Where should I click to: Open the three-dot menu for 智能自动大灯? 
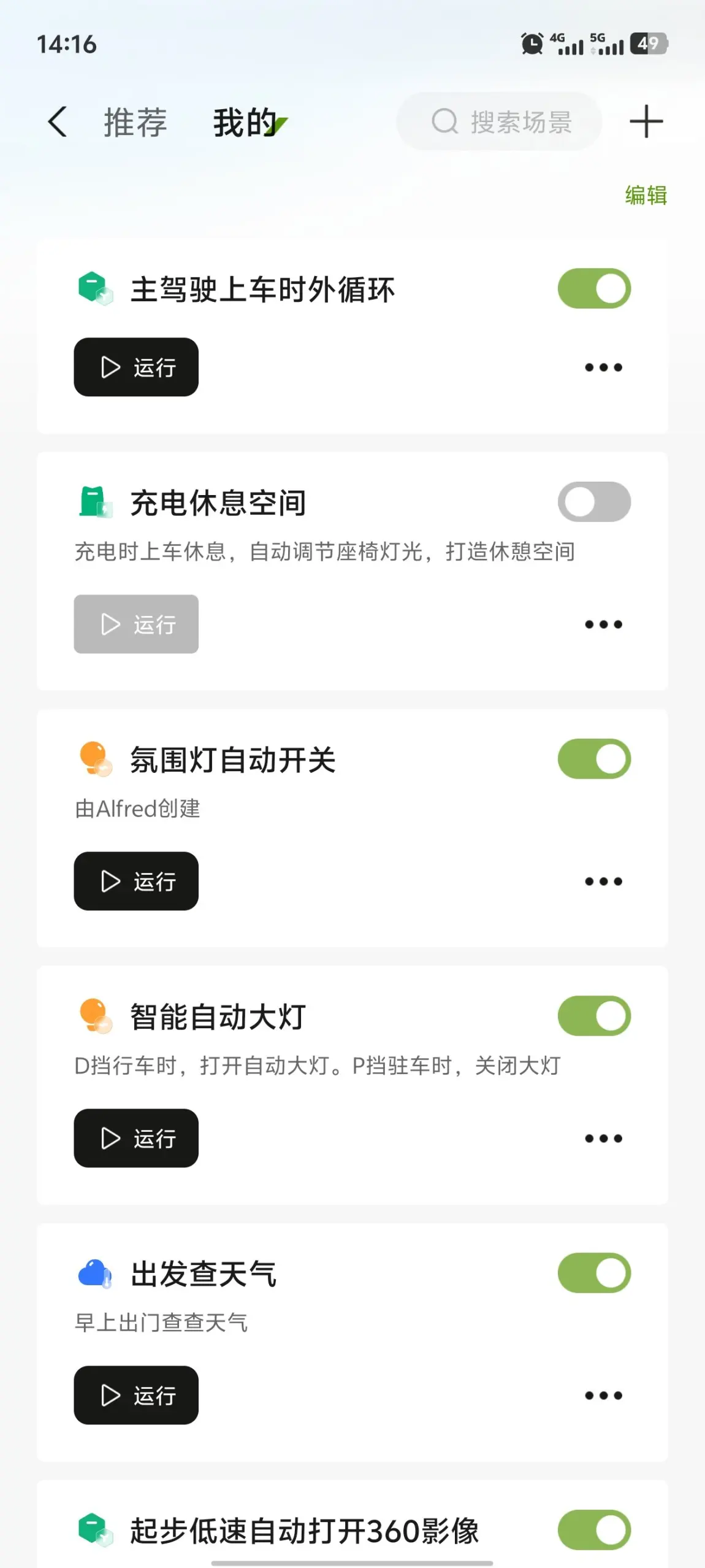point(603,1139)
